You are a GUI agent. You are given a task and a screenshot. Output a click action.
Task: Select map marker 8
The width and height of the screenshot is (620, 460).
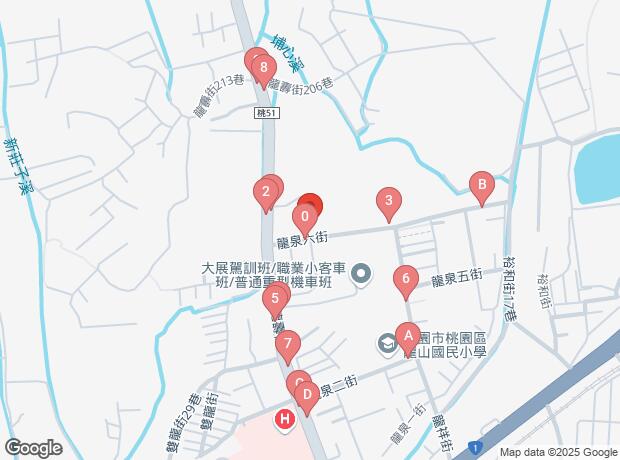(264, 69)
